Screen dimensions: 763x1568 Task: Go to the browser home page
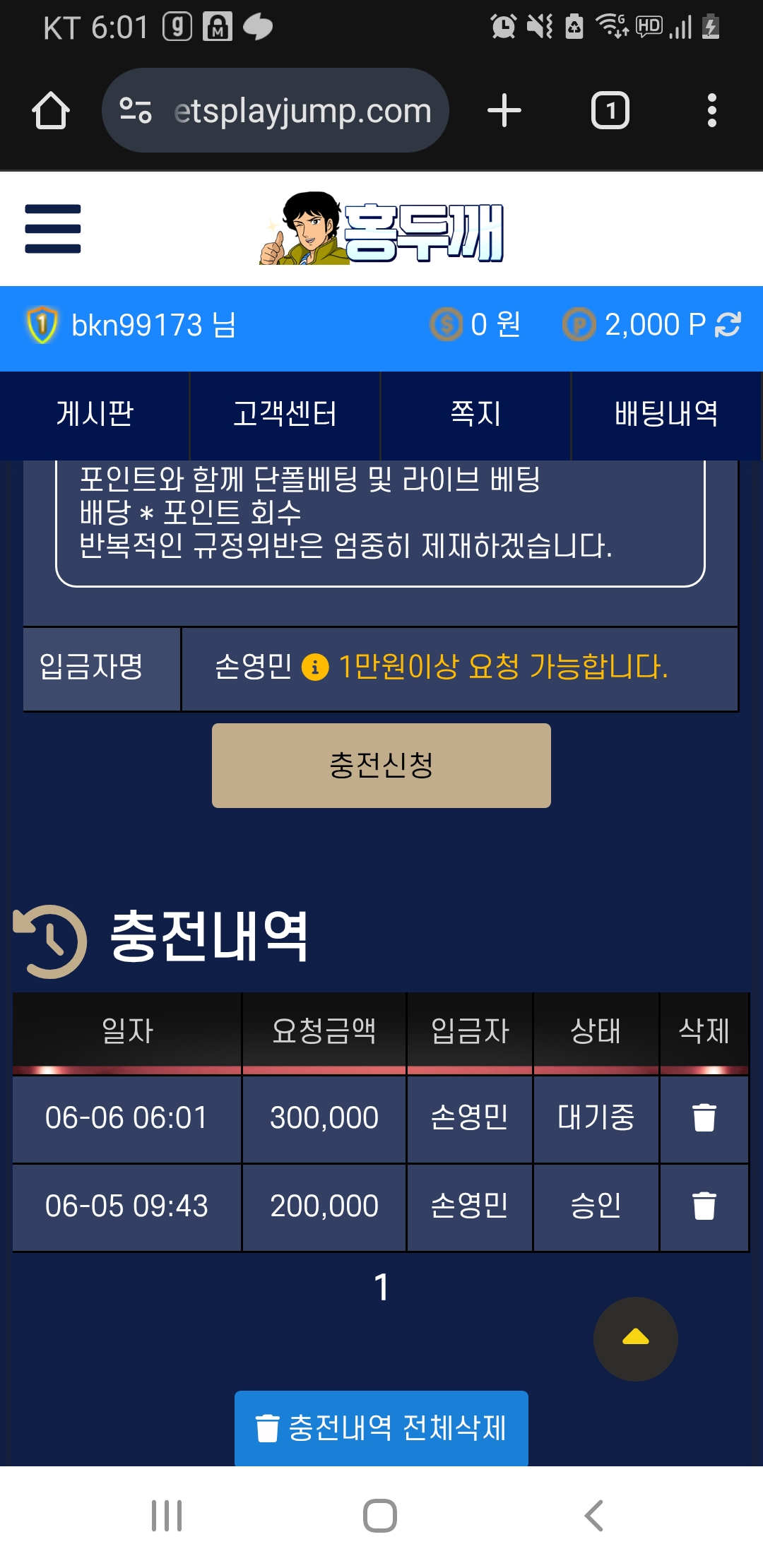coord(51,111)
